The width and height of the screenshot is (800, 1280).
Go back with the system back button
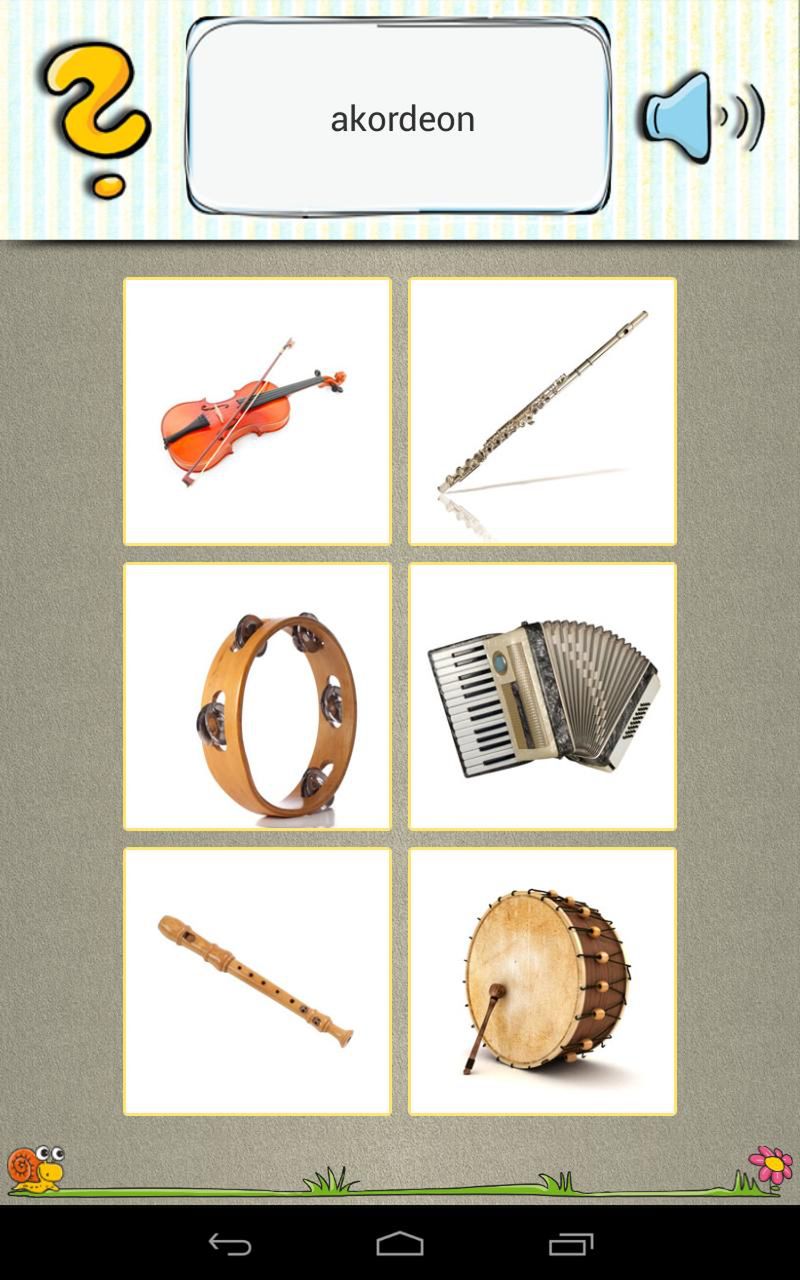[229, 1244]
